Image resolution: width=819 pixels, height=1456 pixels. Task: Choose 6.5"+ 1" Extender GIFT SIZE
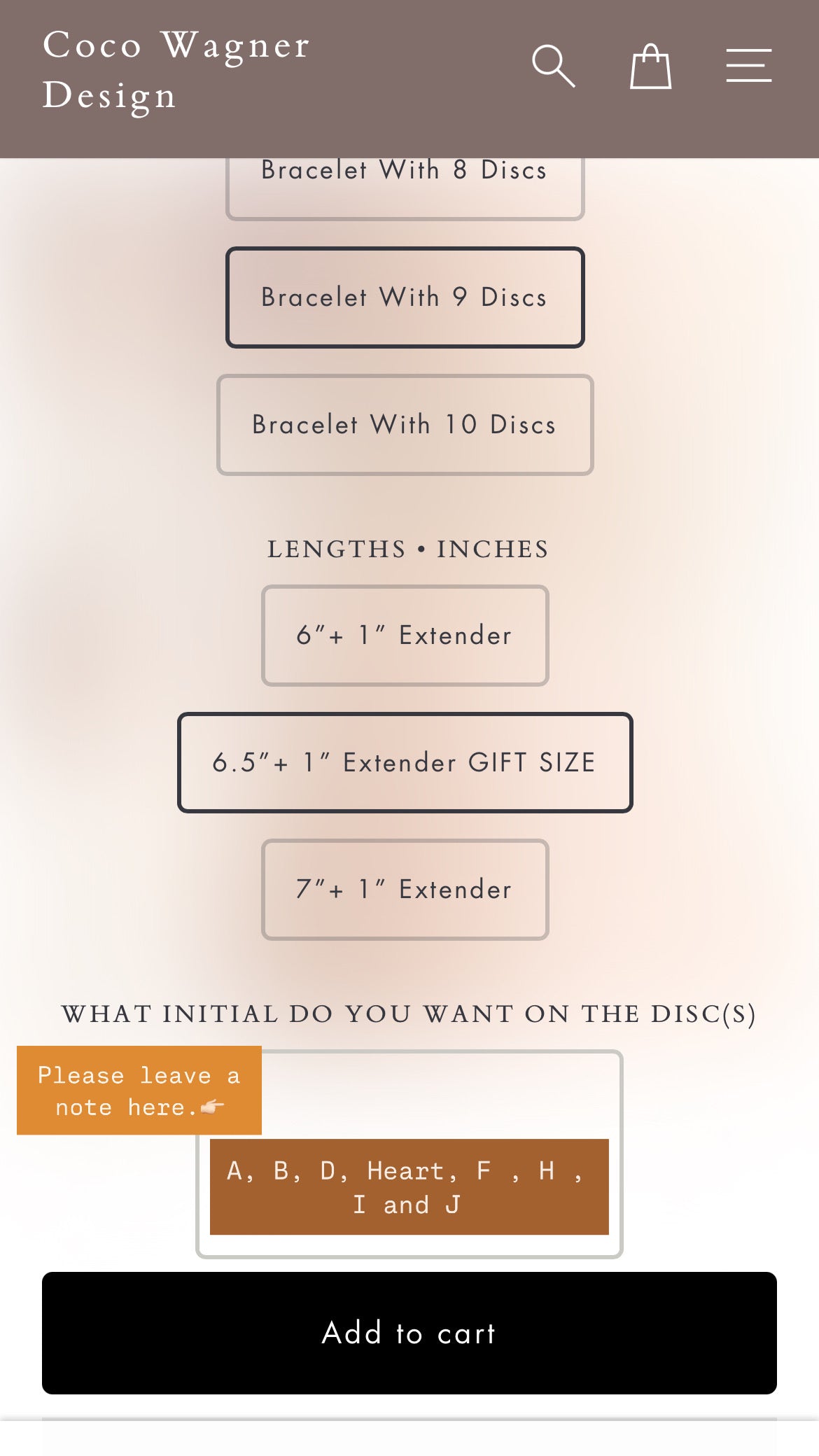[x=405, y=763]
